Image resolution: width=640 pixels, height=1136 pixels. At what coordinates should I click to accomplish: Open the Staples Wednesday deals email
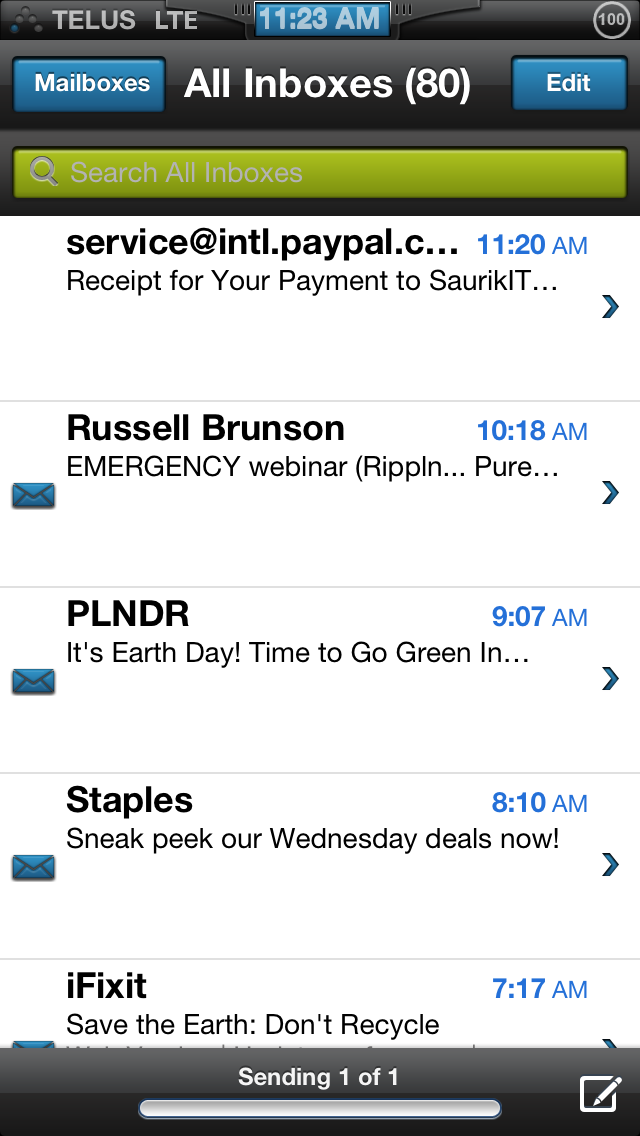pos(320,866)
